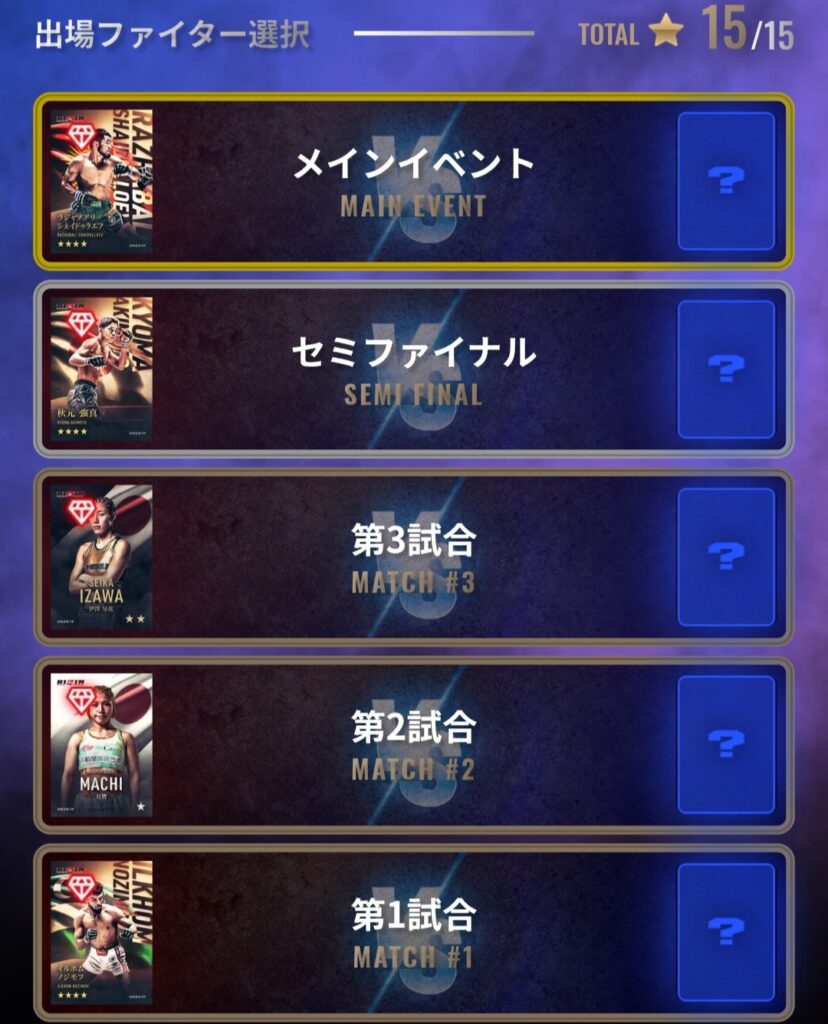
Task: Open the Match #1 fighter card
Action: [x=102, y=930]
